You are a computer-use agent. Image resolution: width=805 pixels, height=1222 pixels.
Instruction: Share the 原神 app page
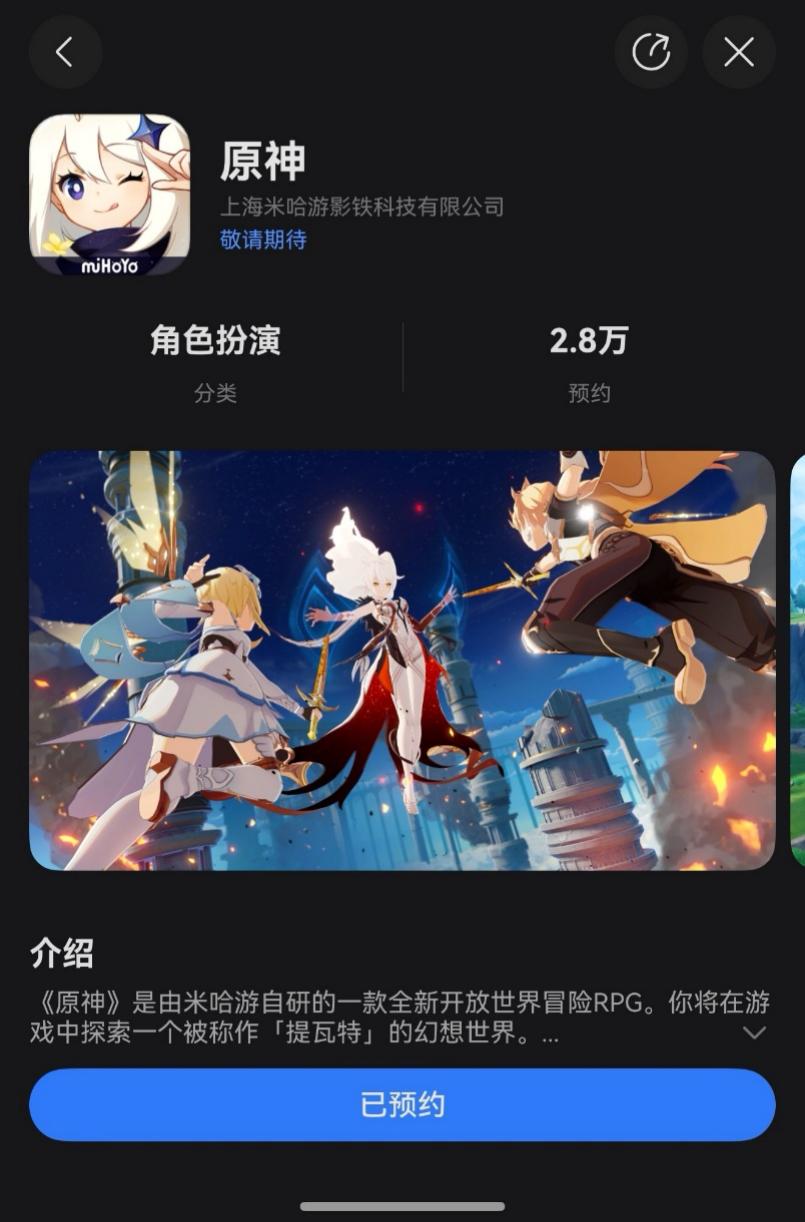click(x=651, y=52)
